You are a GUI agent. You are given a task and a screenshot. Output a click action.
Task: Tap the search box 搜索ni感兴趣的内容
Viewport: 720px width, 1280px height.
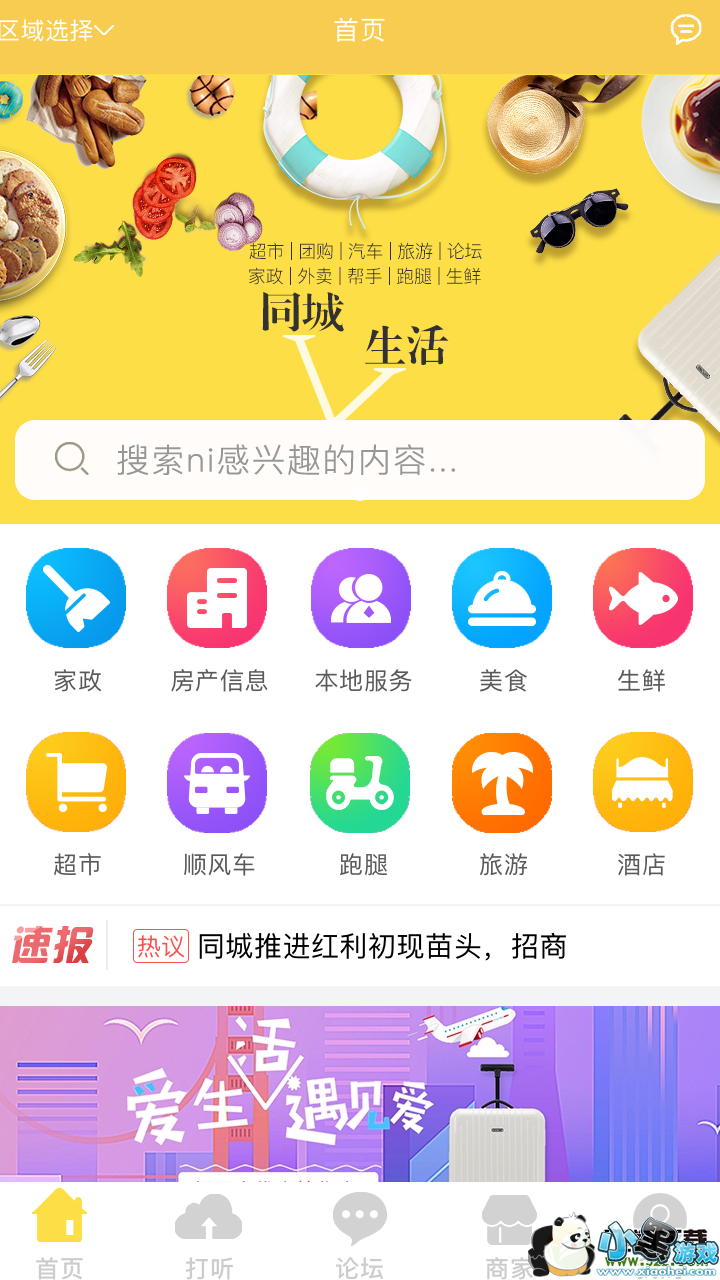(360, 460)
